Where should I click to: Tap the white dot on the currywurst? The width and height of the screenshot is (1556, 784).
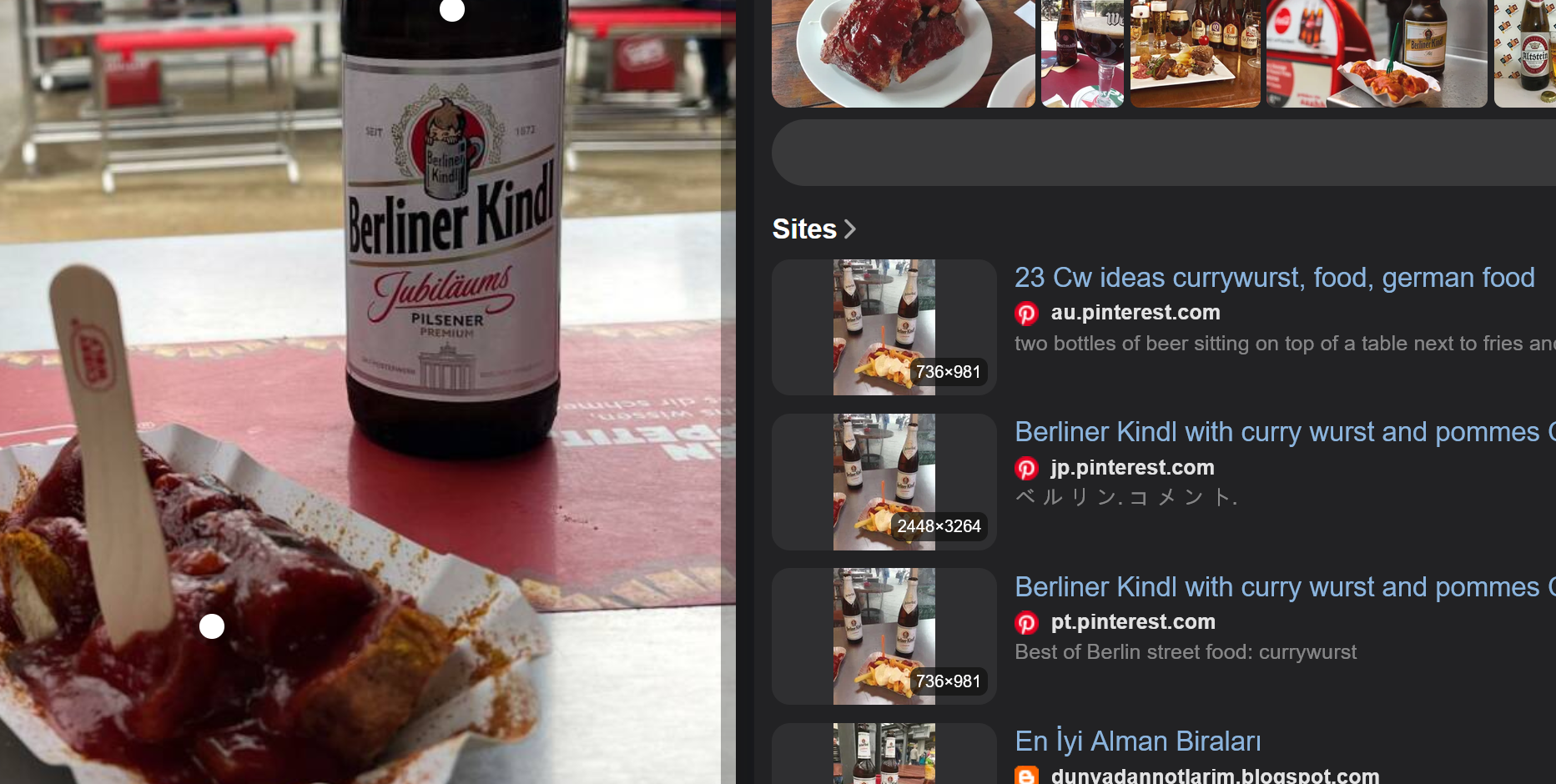pos(212,626)
